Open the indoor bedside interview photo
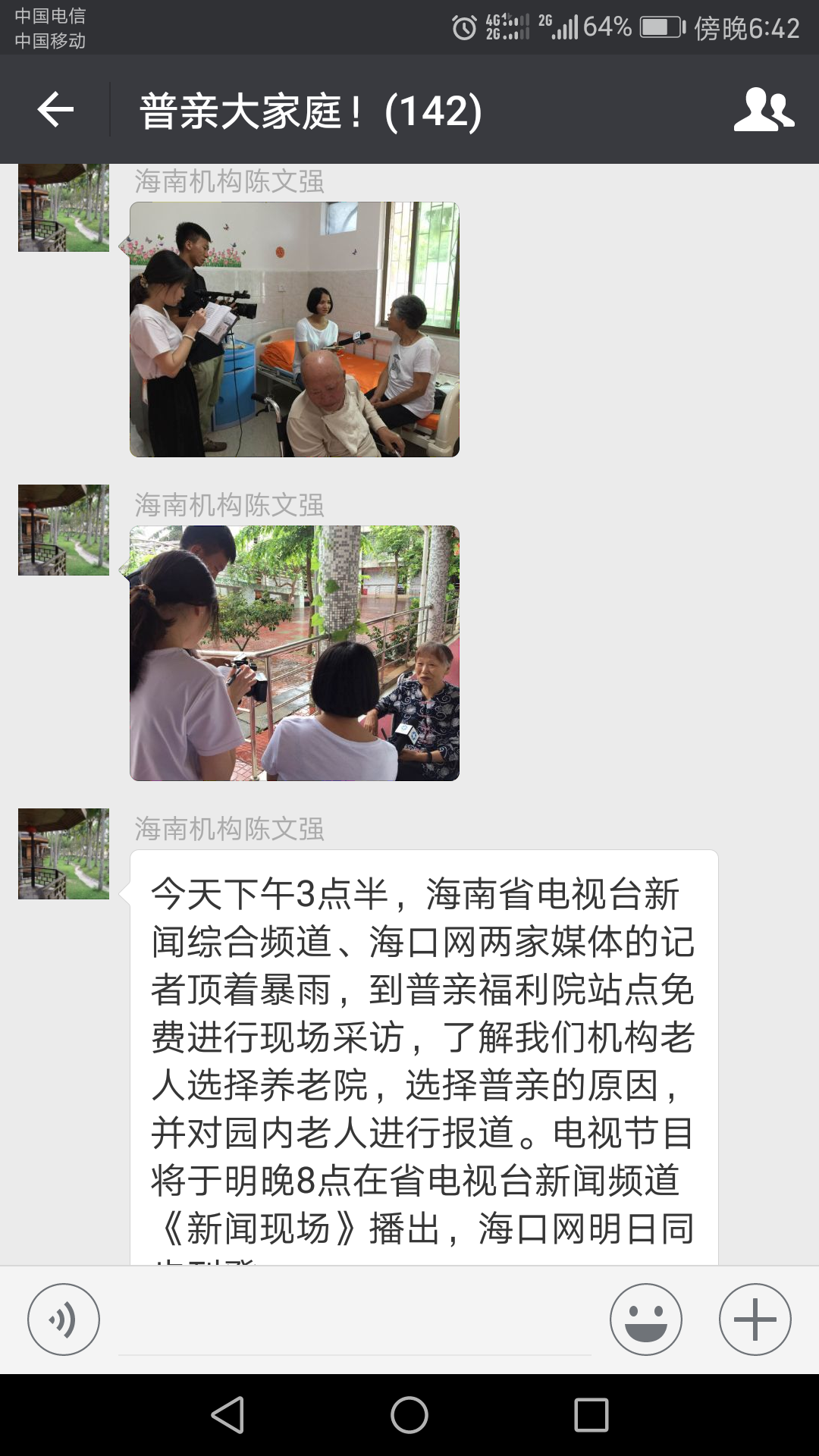 tap(294, 329)
